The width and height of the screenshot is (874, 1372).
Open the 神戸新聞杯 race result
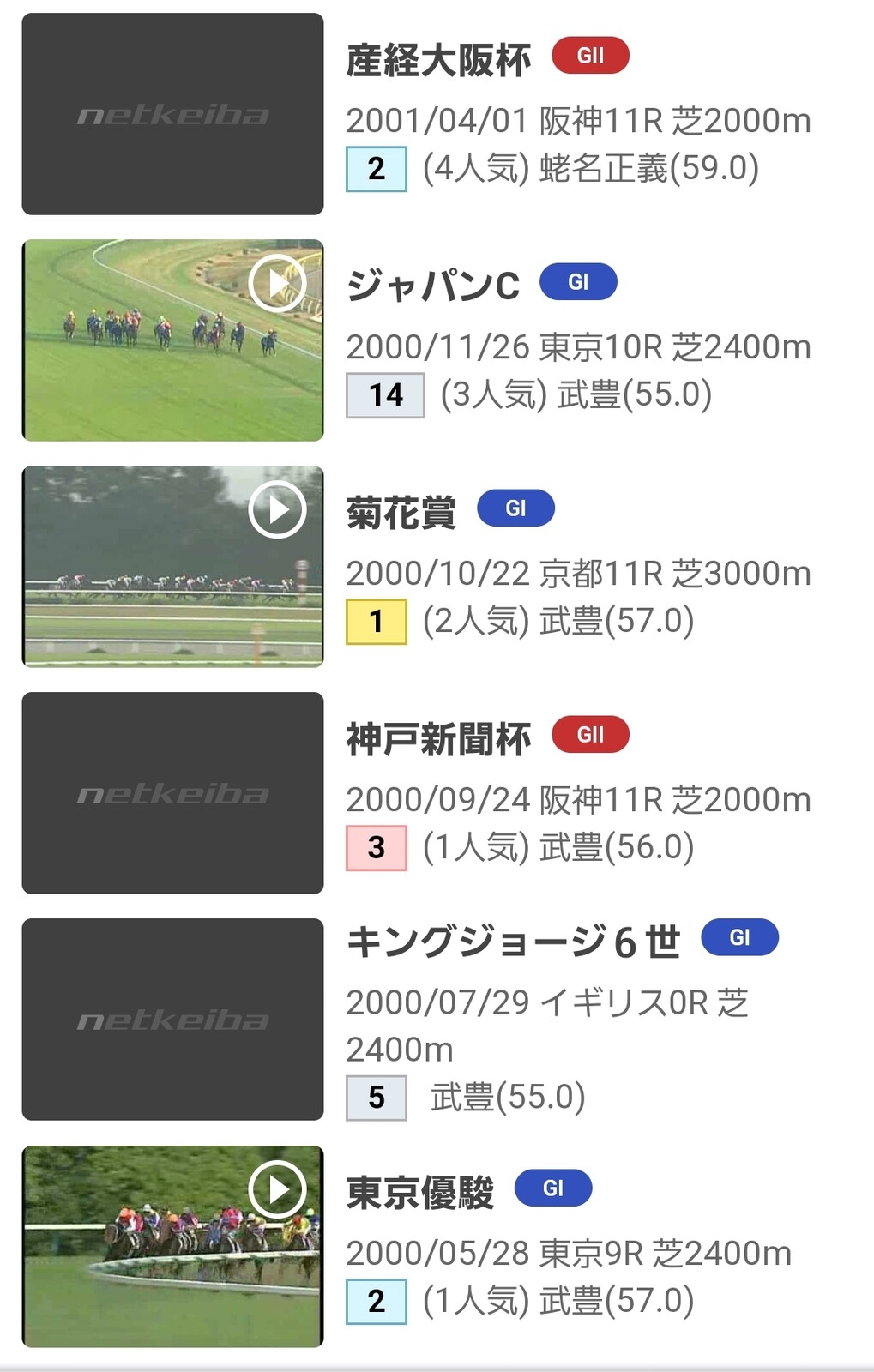[438, 739]
